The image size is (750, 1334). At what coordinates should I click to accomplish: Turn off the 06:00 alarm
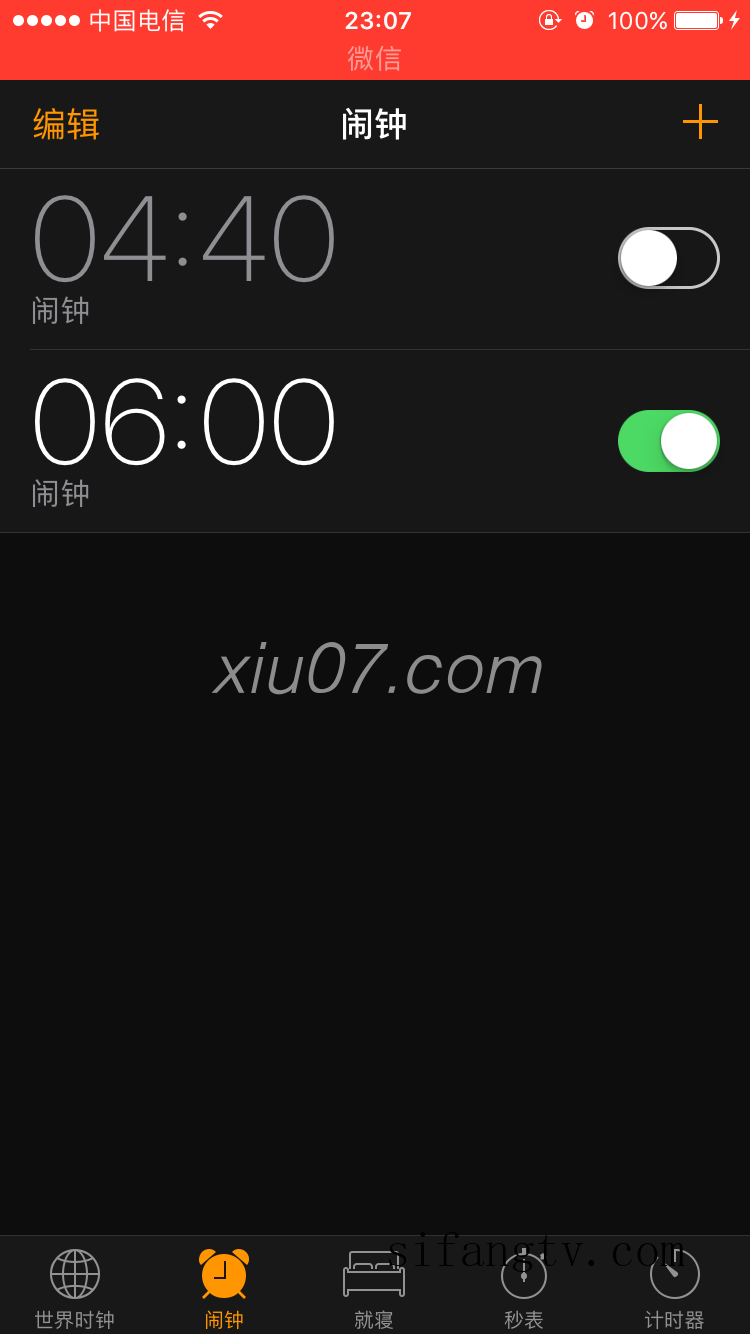pyautogui.click(x=669, y=441)
